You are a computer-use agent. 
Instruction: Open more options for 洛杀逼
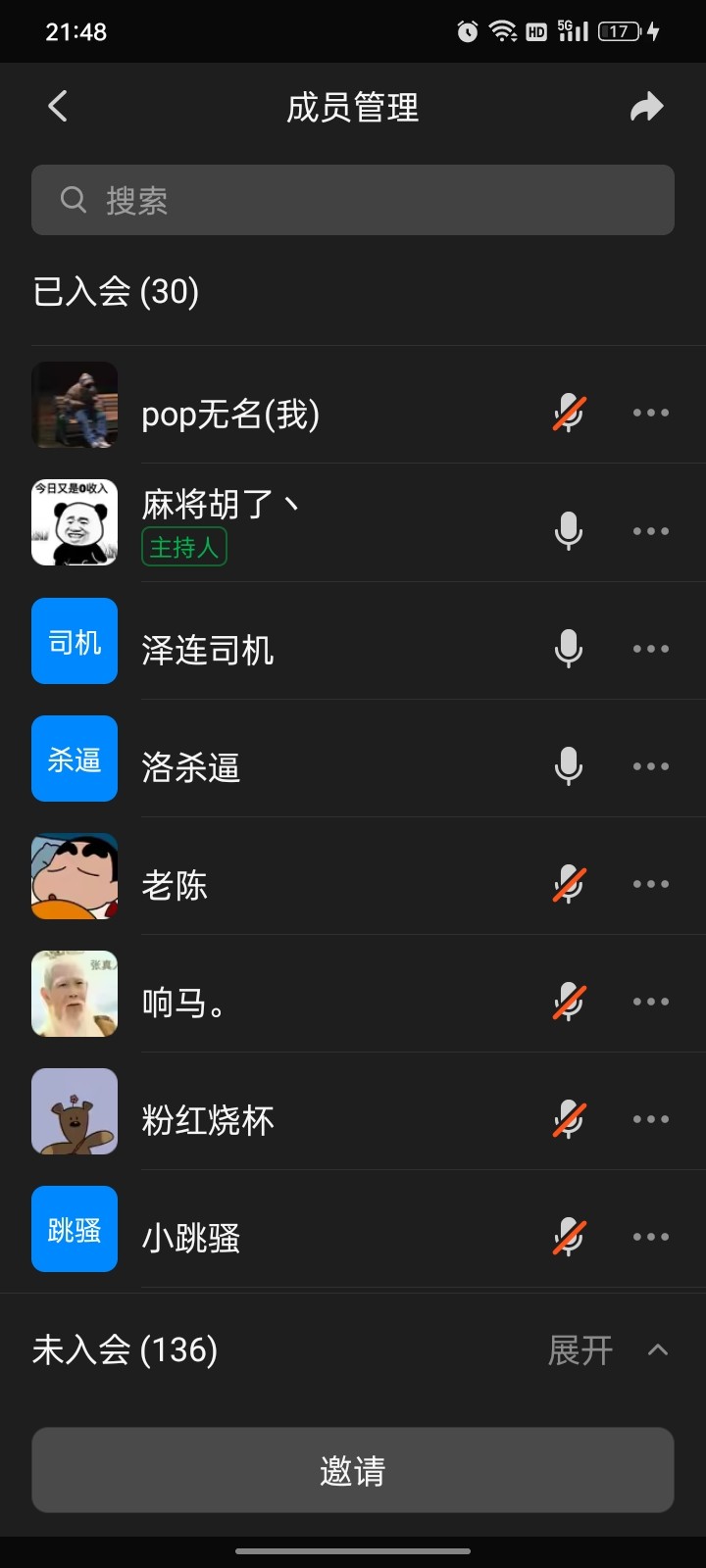point(650,766)
